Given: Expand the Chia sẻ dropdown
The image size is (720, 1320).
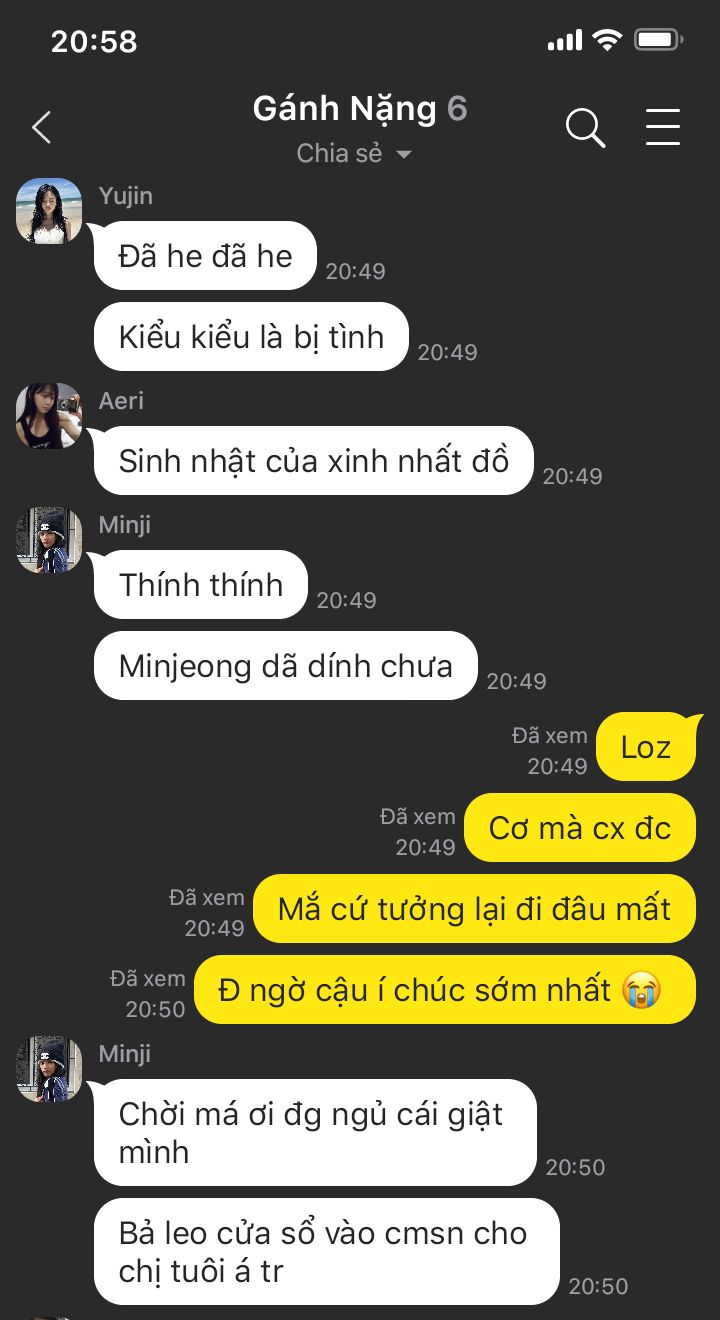Looking at the screenshot, I should 355,154.
